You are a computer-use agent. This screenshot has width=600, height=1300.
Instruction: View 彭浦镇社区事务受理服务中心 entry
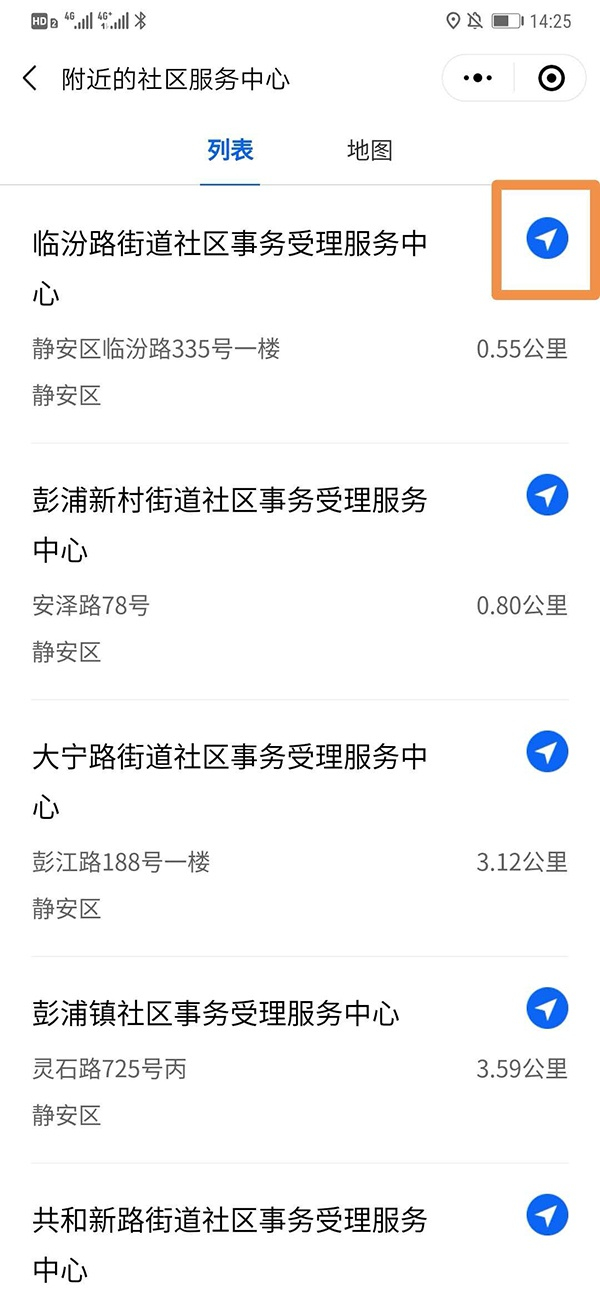(x=216, y=1014)
